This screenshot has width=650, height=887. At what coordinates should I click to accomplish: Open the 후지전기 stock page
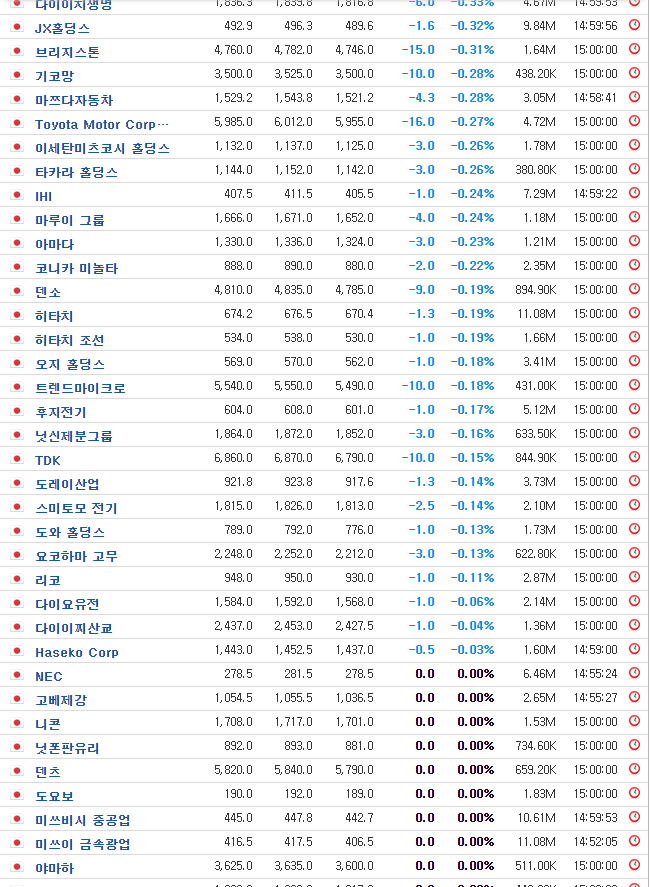pyautogui.click(x=60, y=412)
